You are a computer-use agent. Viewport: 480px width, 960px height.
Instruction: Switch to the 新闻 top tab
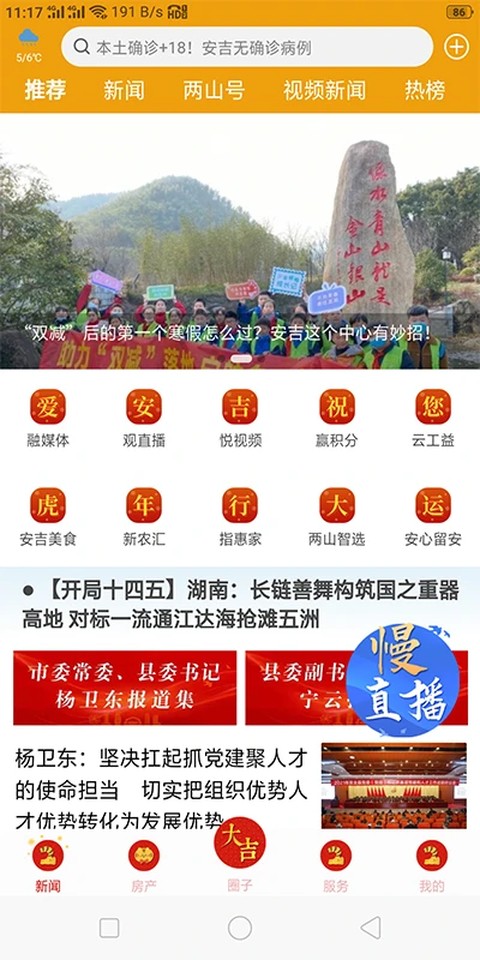click(x=124, y=91)
